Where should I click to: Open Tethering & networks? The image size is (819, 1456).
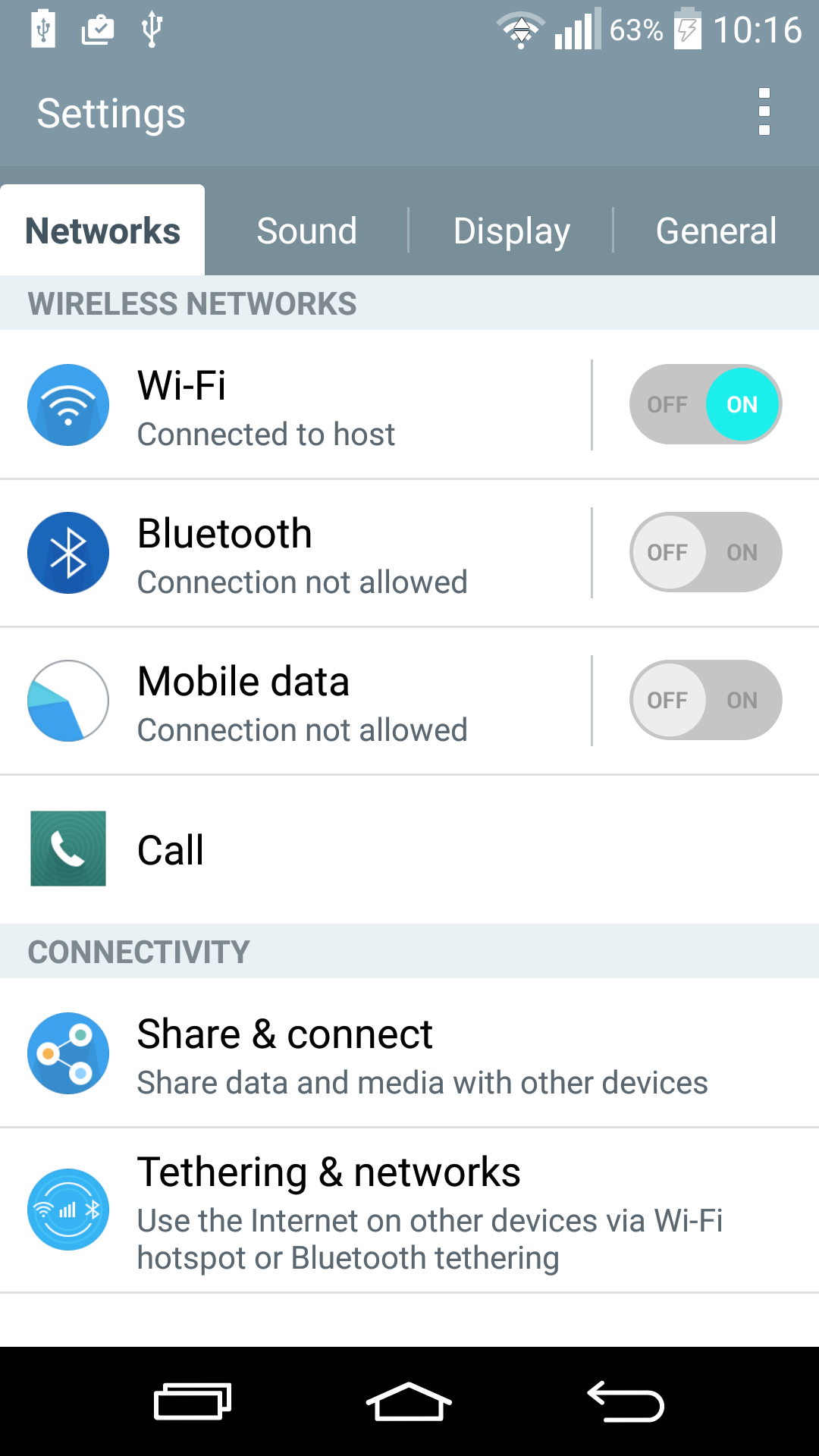coord(409,1210)
